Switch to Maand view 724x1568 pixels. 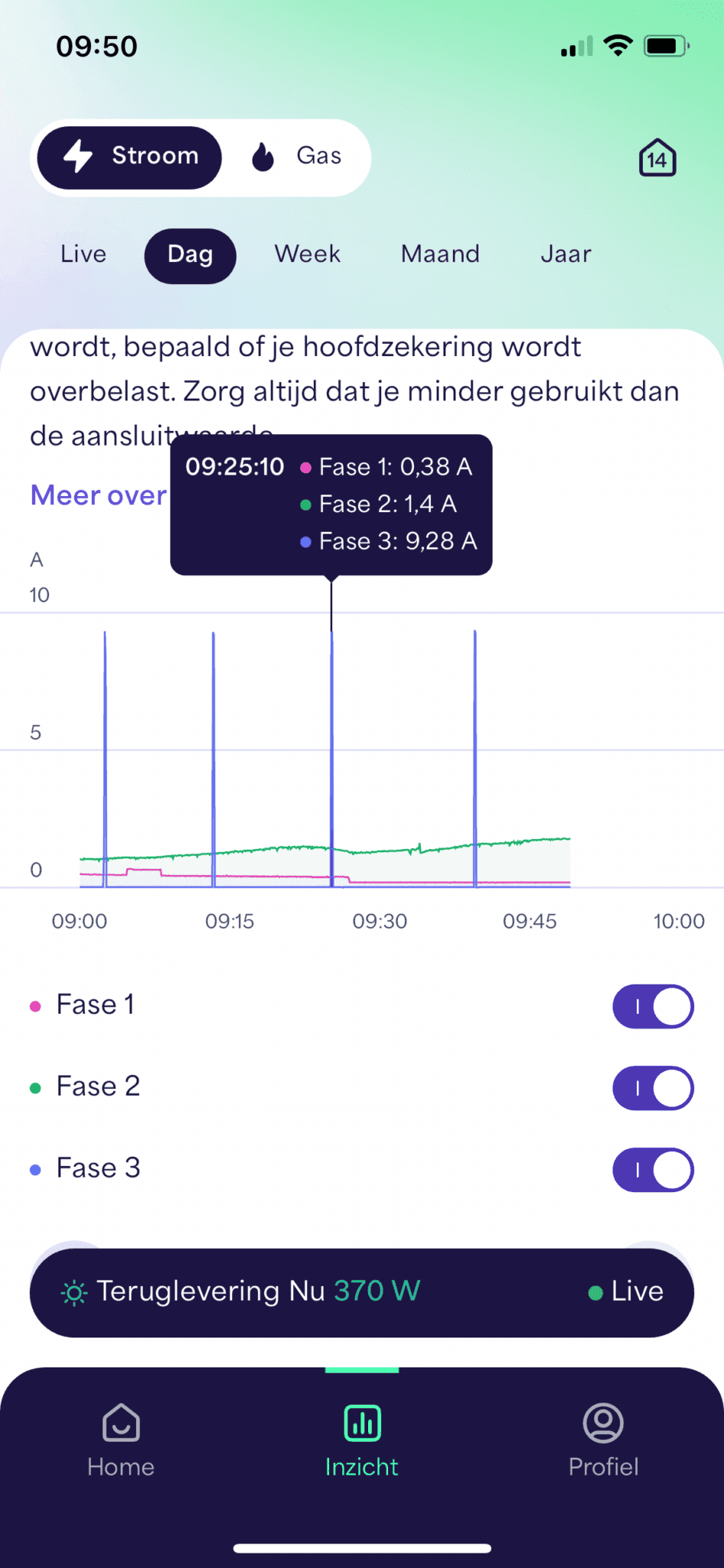(x=440, y=255)
